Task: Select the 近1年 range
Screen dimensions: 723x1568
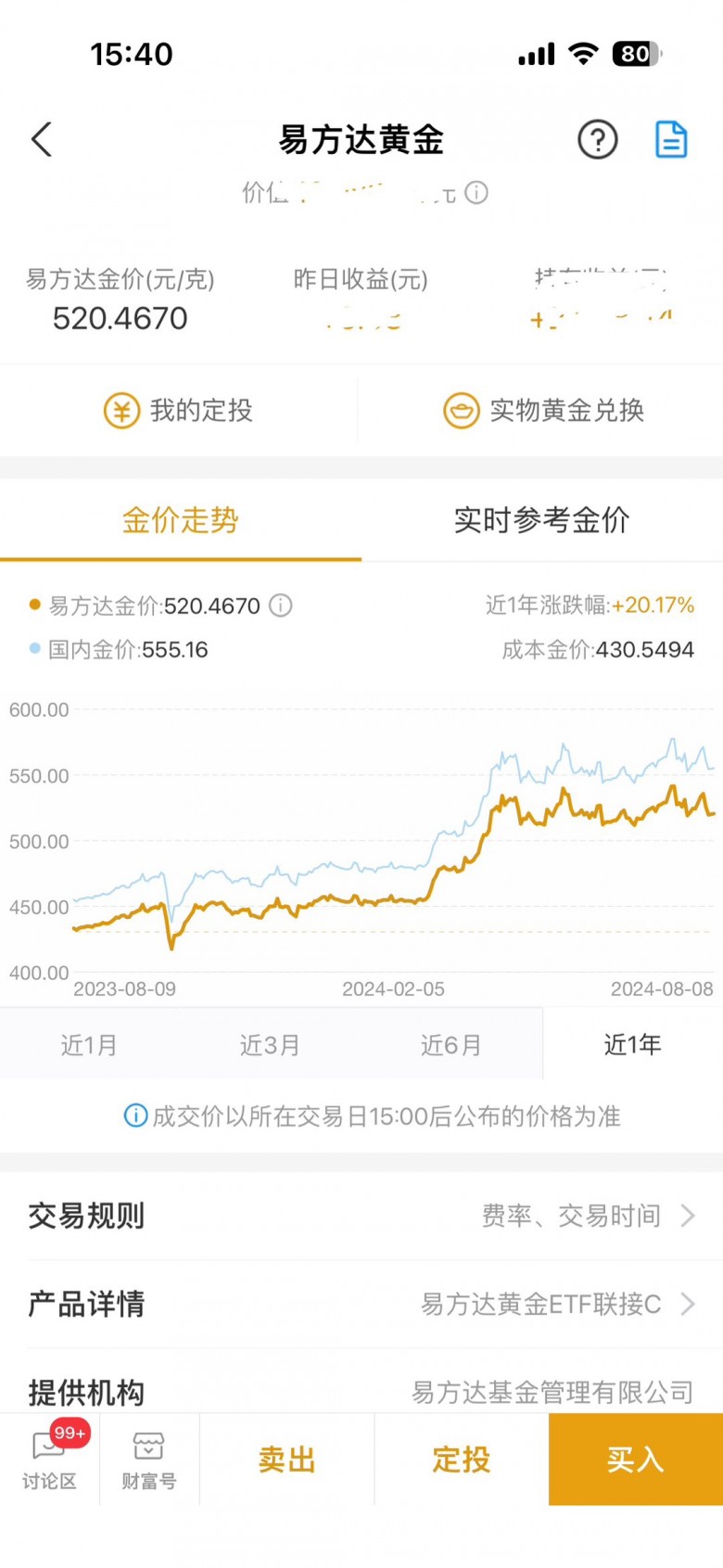Action: click(632, 1045)
